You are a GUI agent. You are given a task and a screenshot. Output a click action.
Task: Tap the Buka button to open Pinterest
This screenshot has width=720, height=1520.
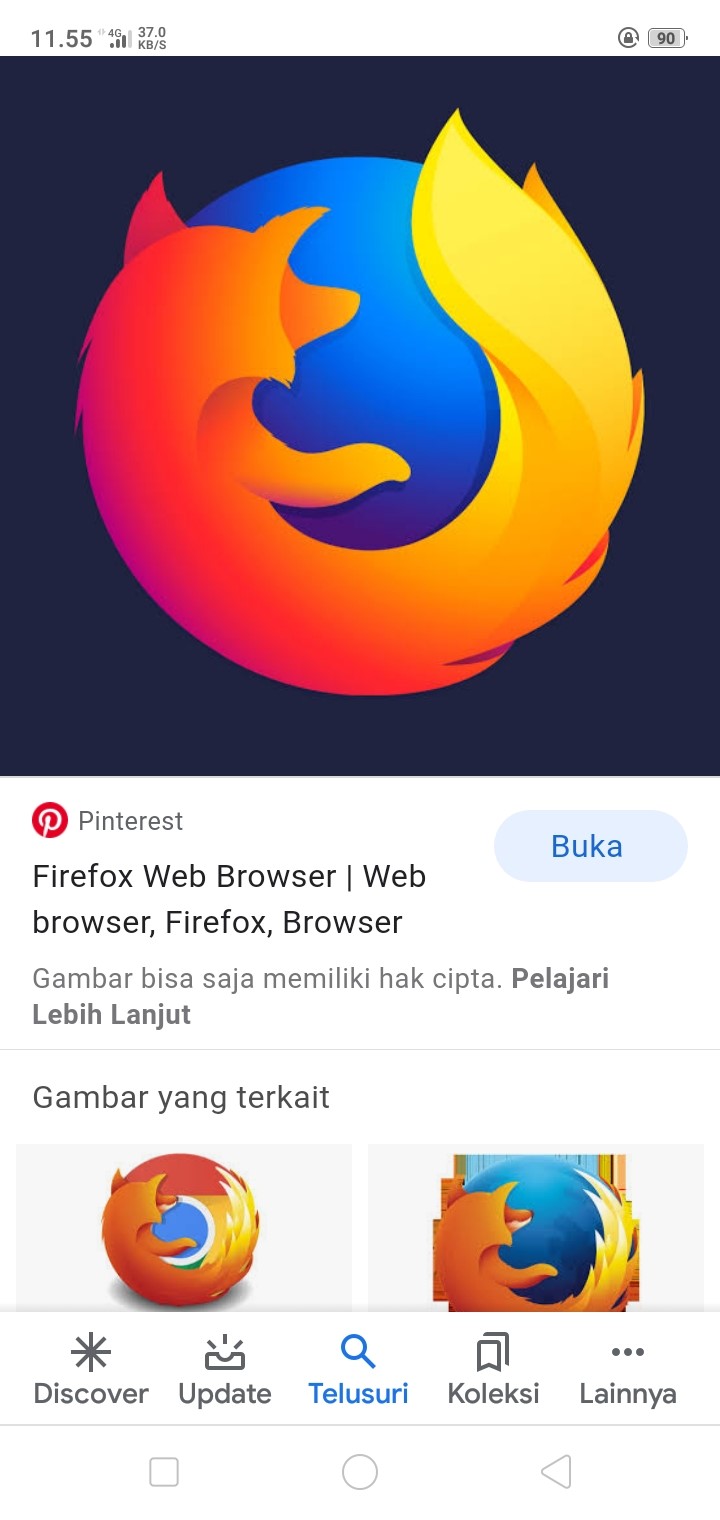tap(590, 846)
